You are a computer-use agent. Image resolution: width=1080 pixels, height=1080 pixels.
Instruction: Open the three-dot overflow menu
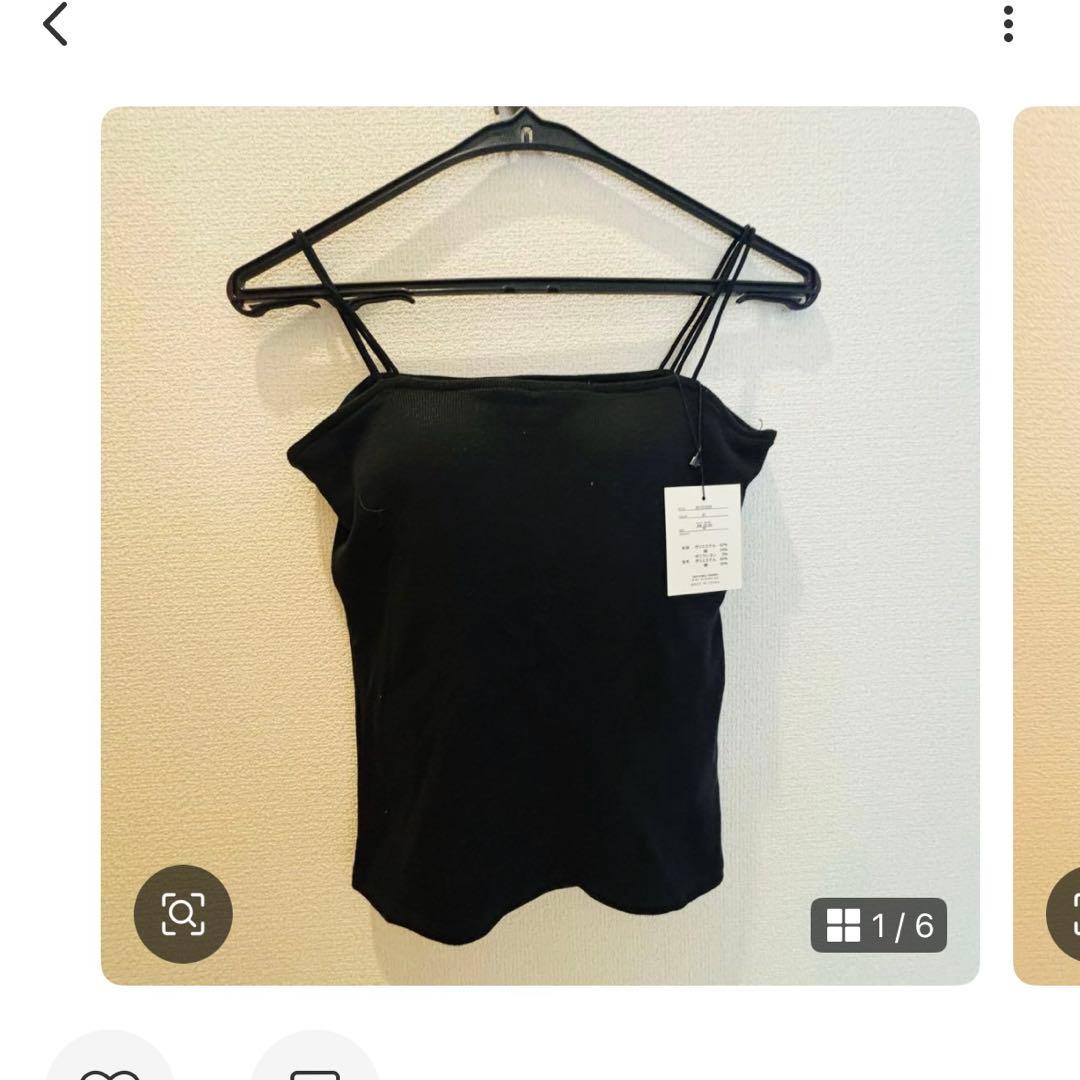pos(1008,24)
